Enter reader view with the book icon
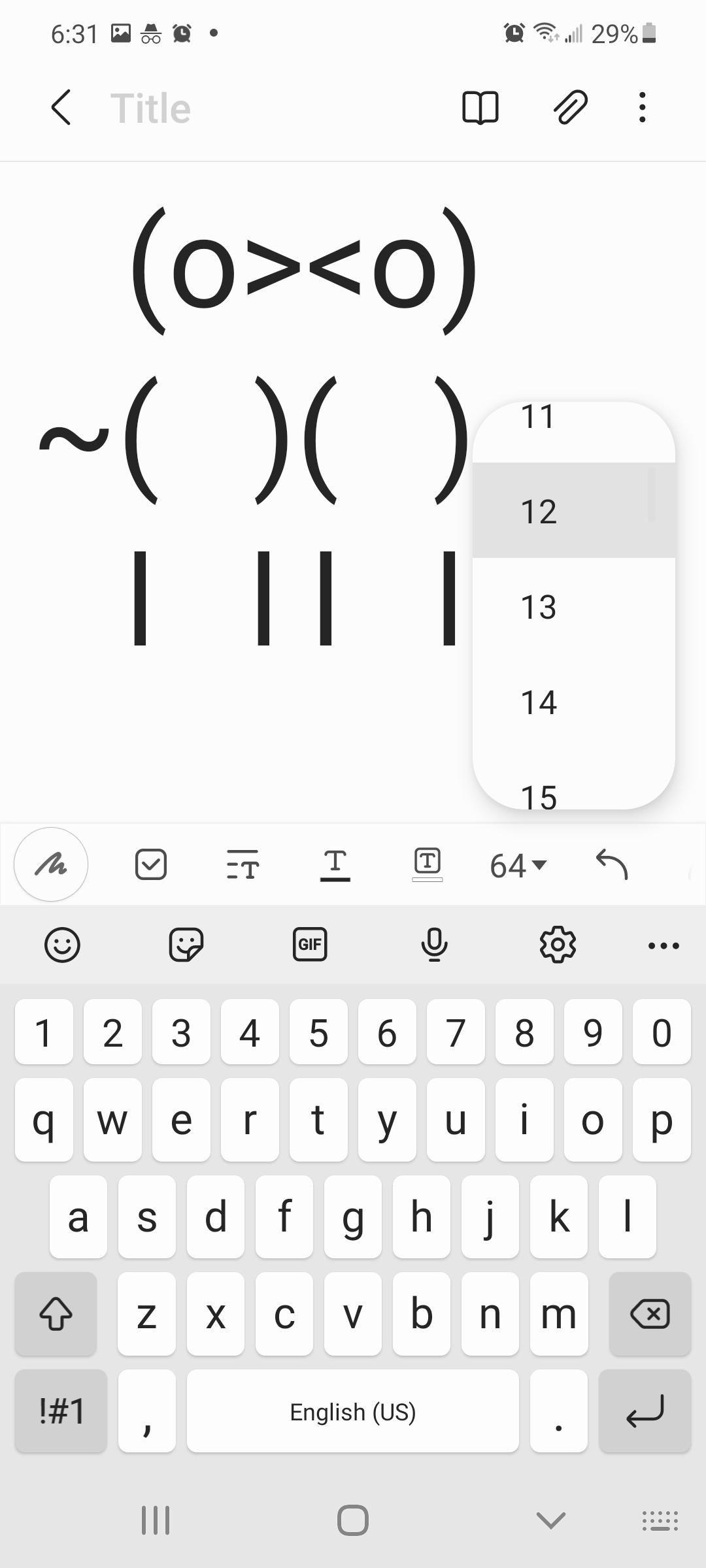 coord(480,107)
